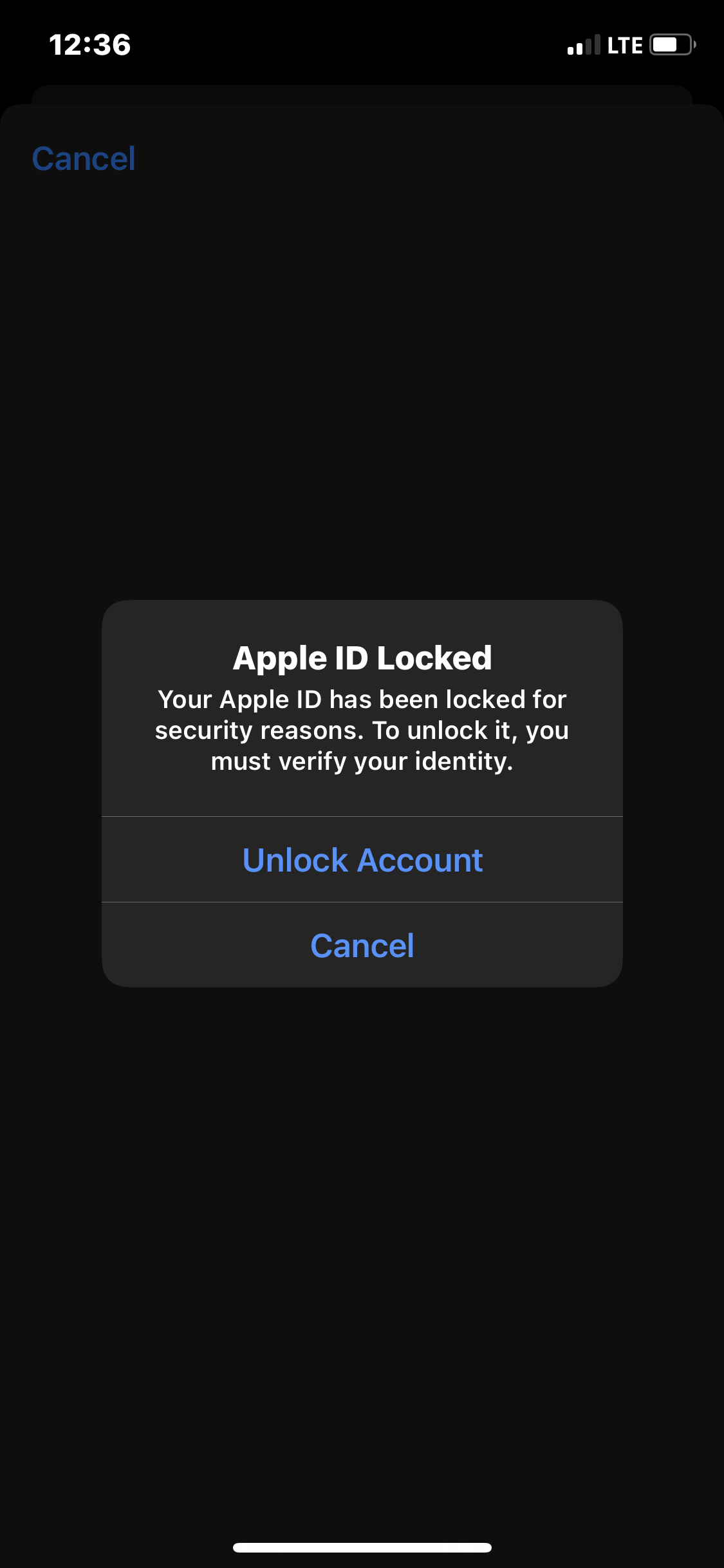The width and height of the screenshot is (724, 1568).
Task: Tap the Cancel row inside the dialog
Action: [x=362, y=945]
